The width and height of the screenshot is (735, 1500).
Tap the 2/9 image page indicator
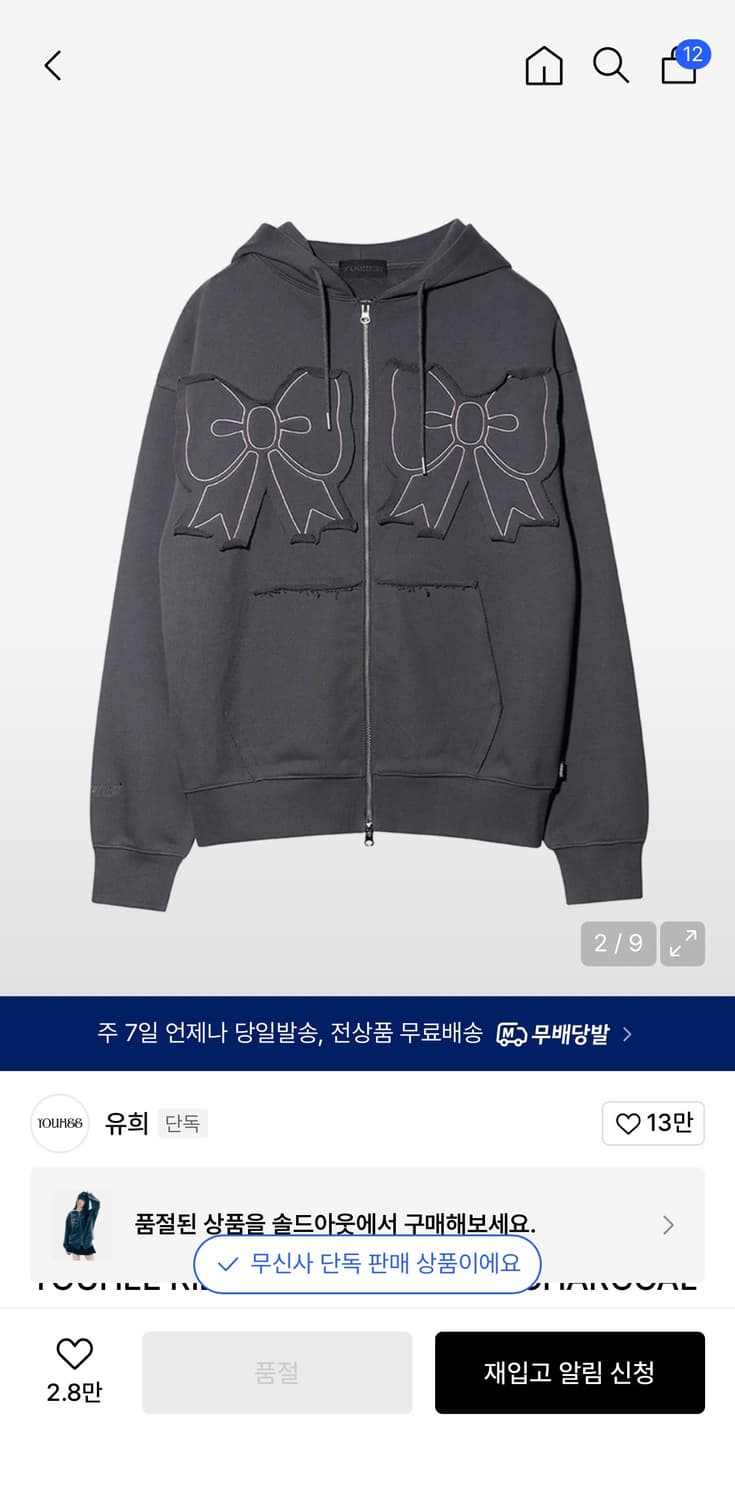(x=618, y=943)
